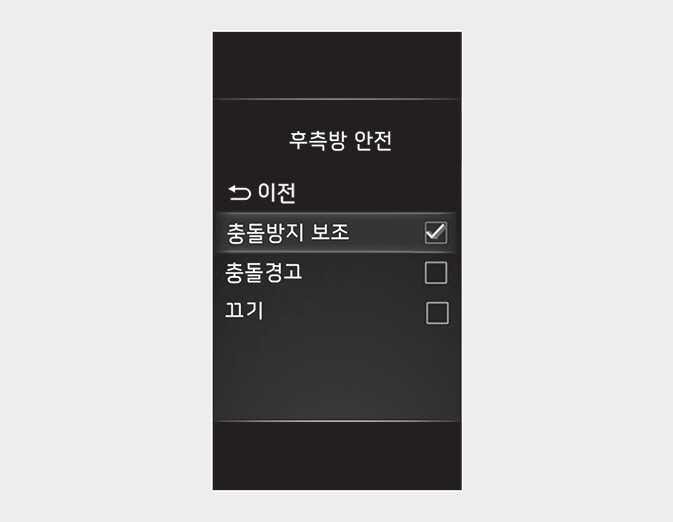Go back with the 이전 option
The image size is (673, 522).
(x=262, y=192)
